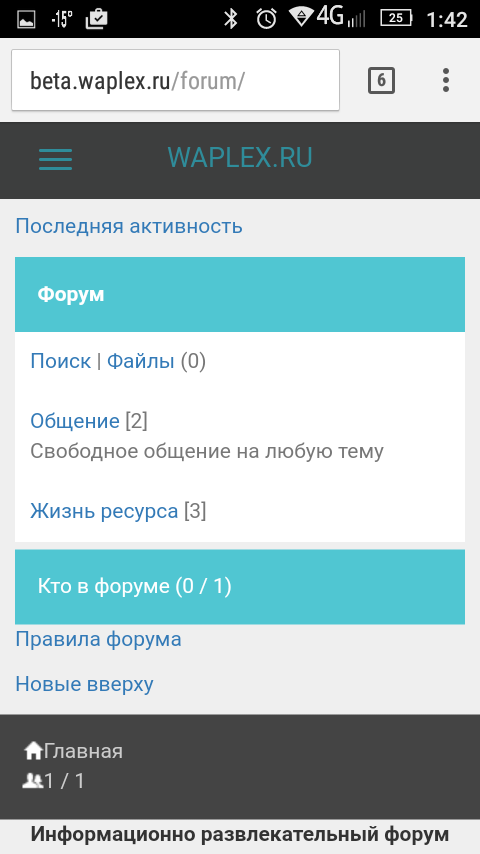This screenshot has height=854, width=480.
Task: Go to Главная in the footer
Action: pyautogui.click(x=74, y=751)
